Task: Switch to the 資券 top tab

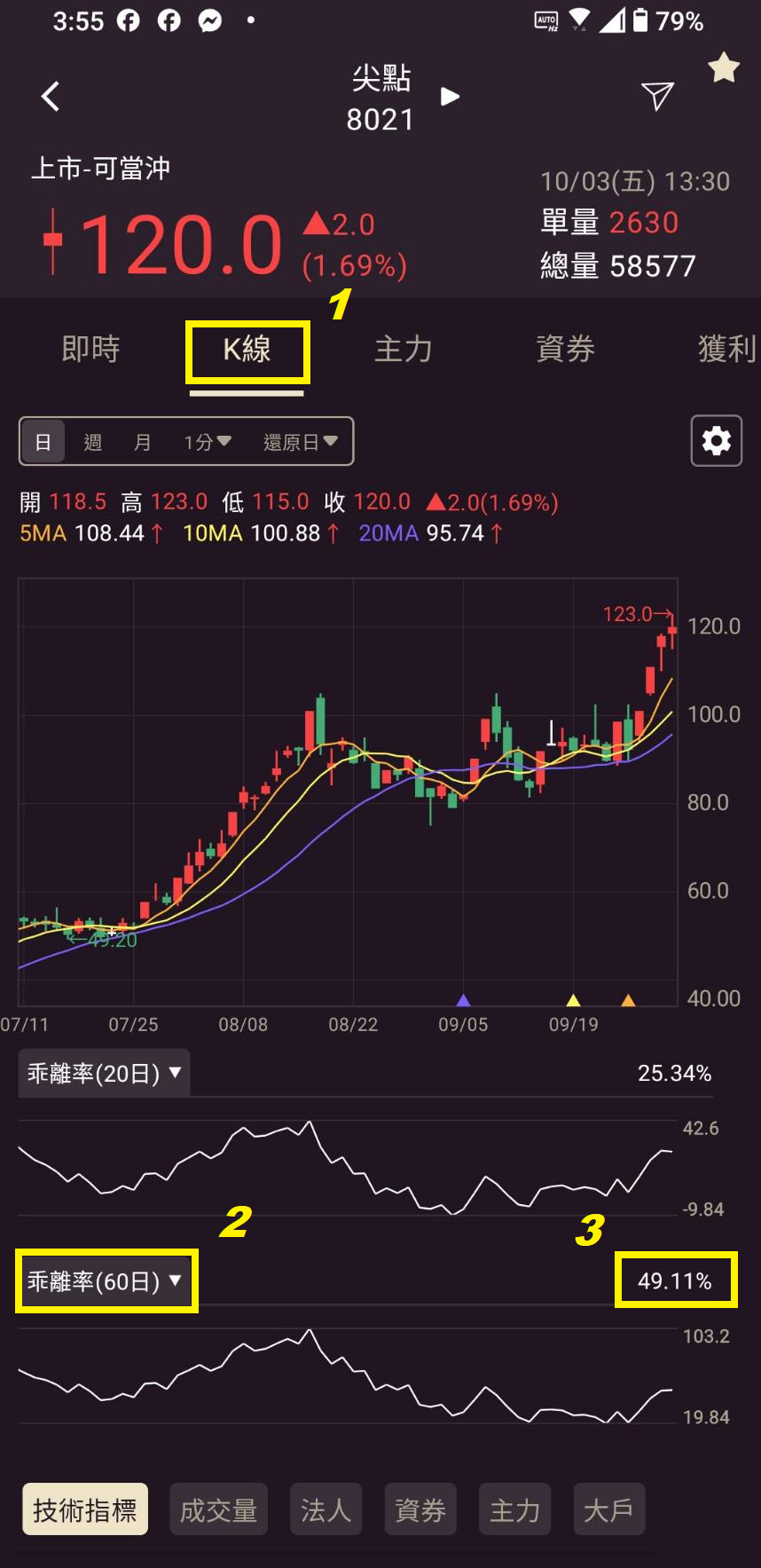Action: click(x=565, y=349)
